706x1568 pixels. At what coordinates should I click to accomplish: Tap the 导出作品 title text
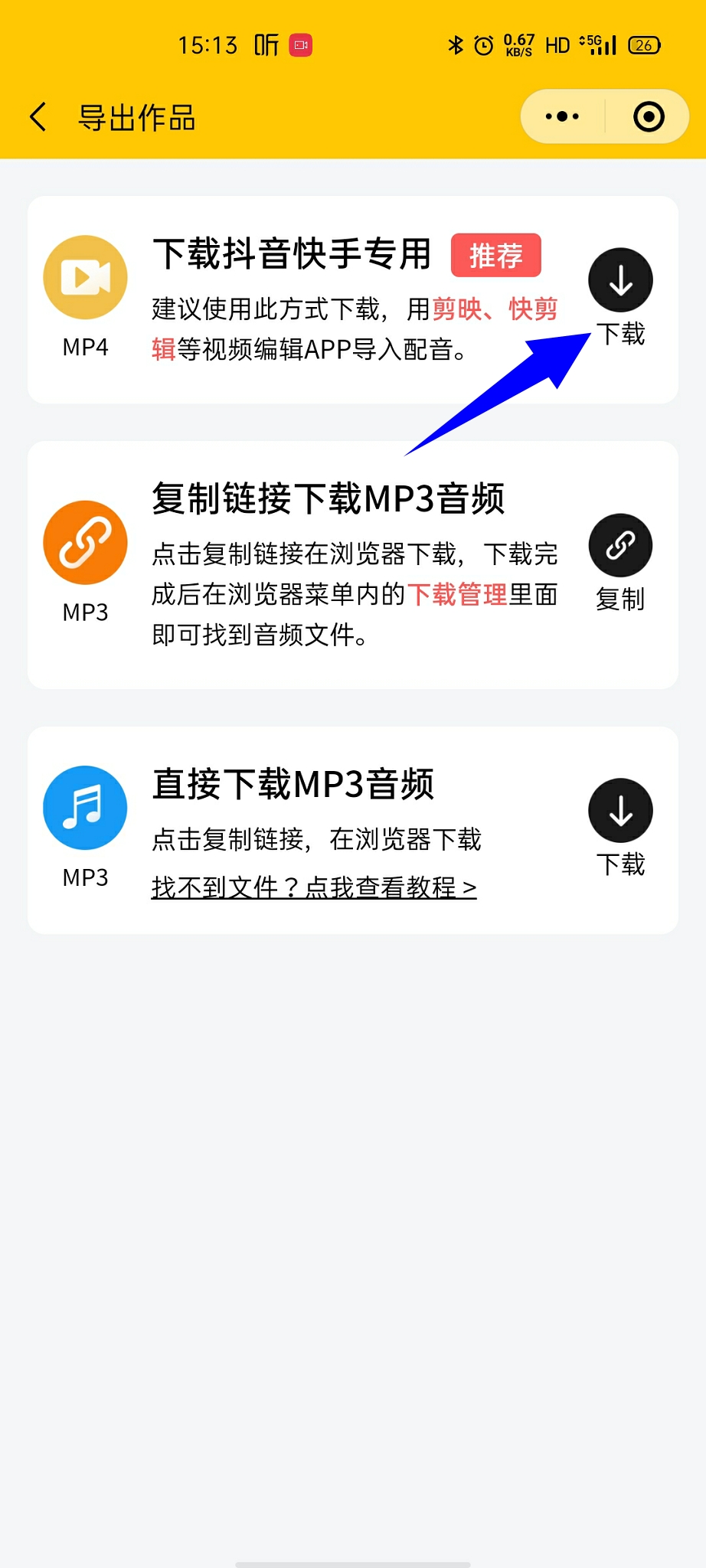point(139,116)
